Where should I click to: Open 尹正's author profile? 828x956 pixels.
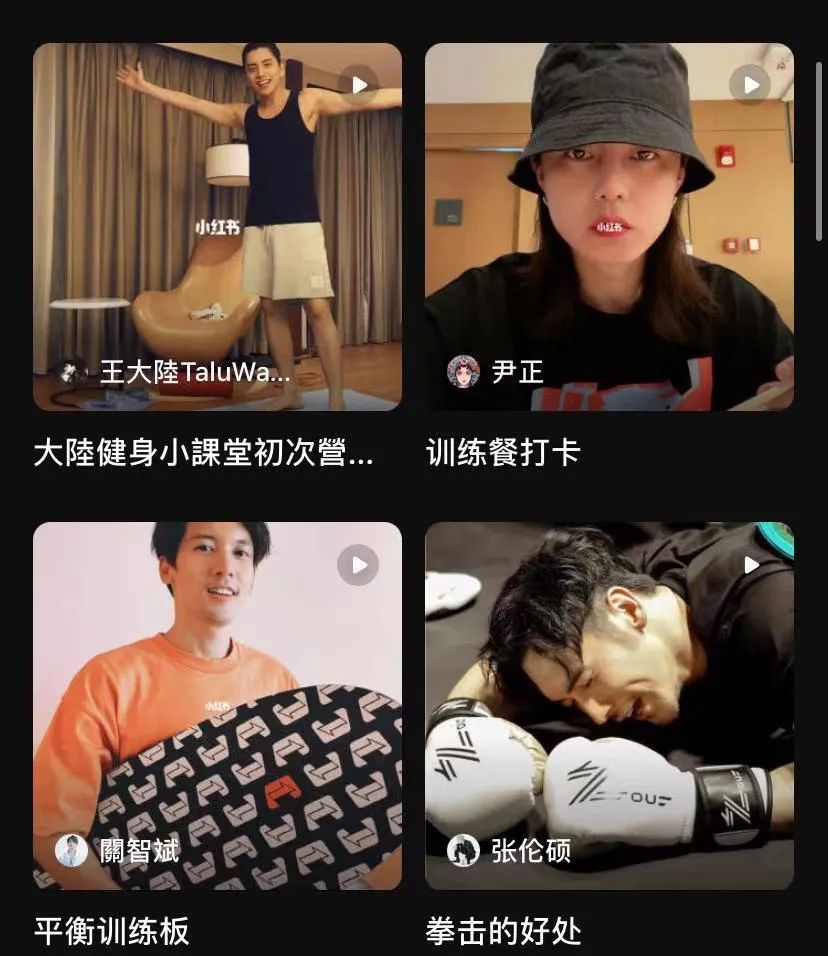(496, 372)
